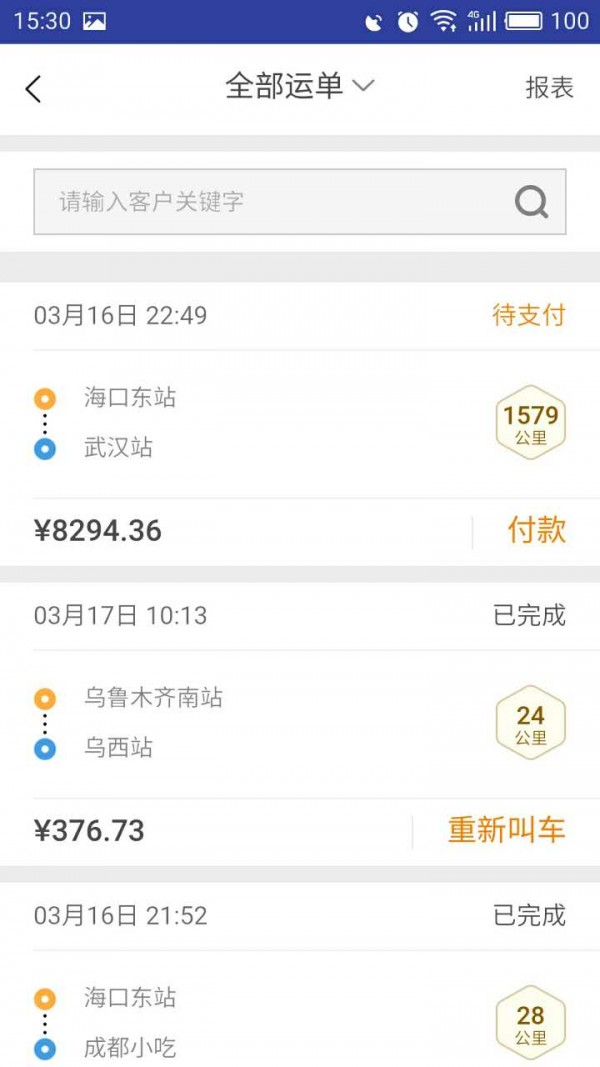The width and height of the screenshot is (600, 1067).
Task: Tap the magnifier search icon
Action: pyautogui.click(x=531, y=202)
